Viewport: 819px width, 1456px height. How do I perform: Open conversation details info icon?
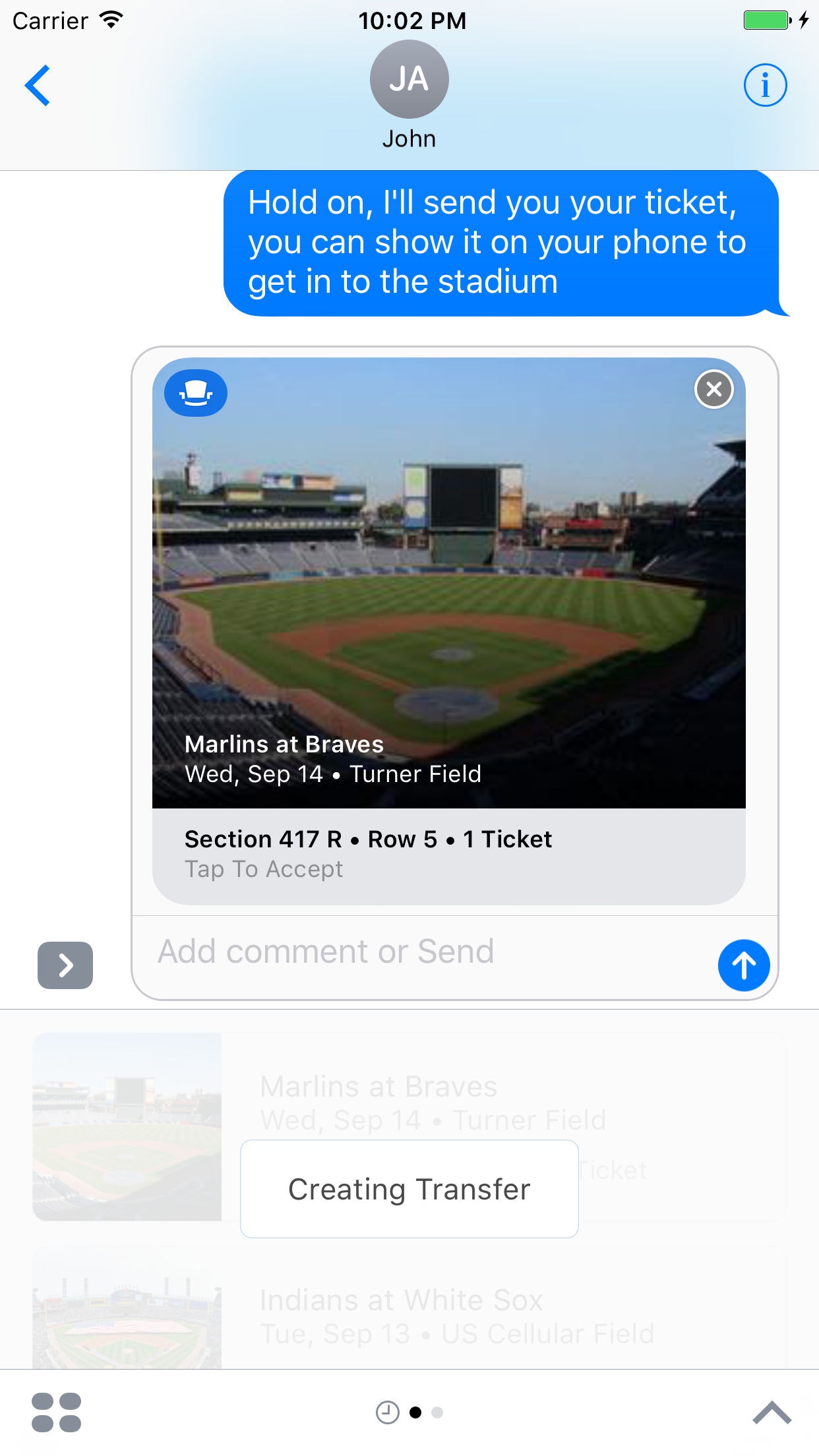click(x=765, y=86)
